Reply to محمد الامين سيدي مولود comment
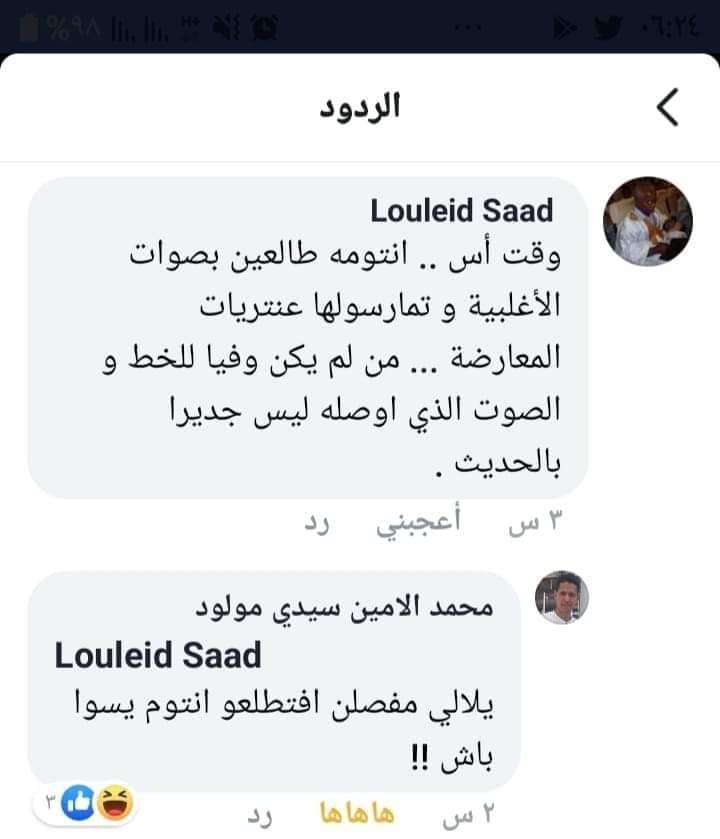Screen dimensions: 720x839 click(260, 814)
